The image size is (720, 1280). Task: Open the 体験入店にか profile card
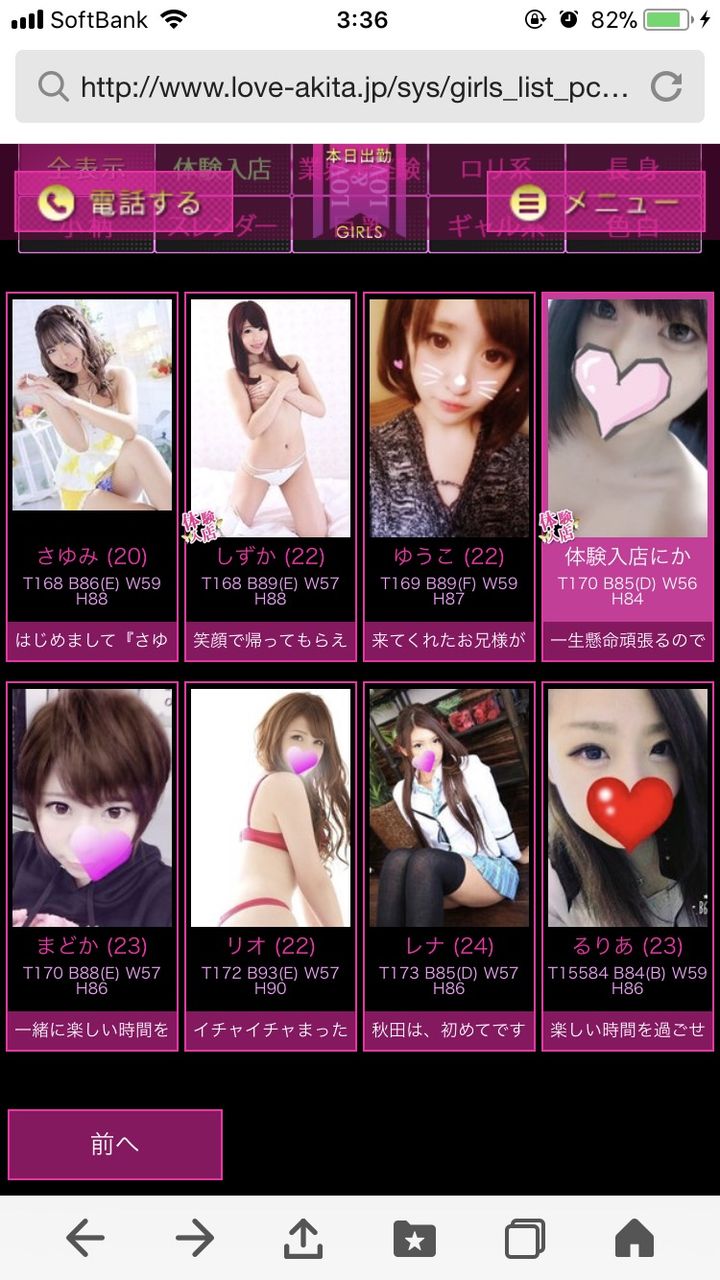pos(627,476)
